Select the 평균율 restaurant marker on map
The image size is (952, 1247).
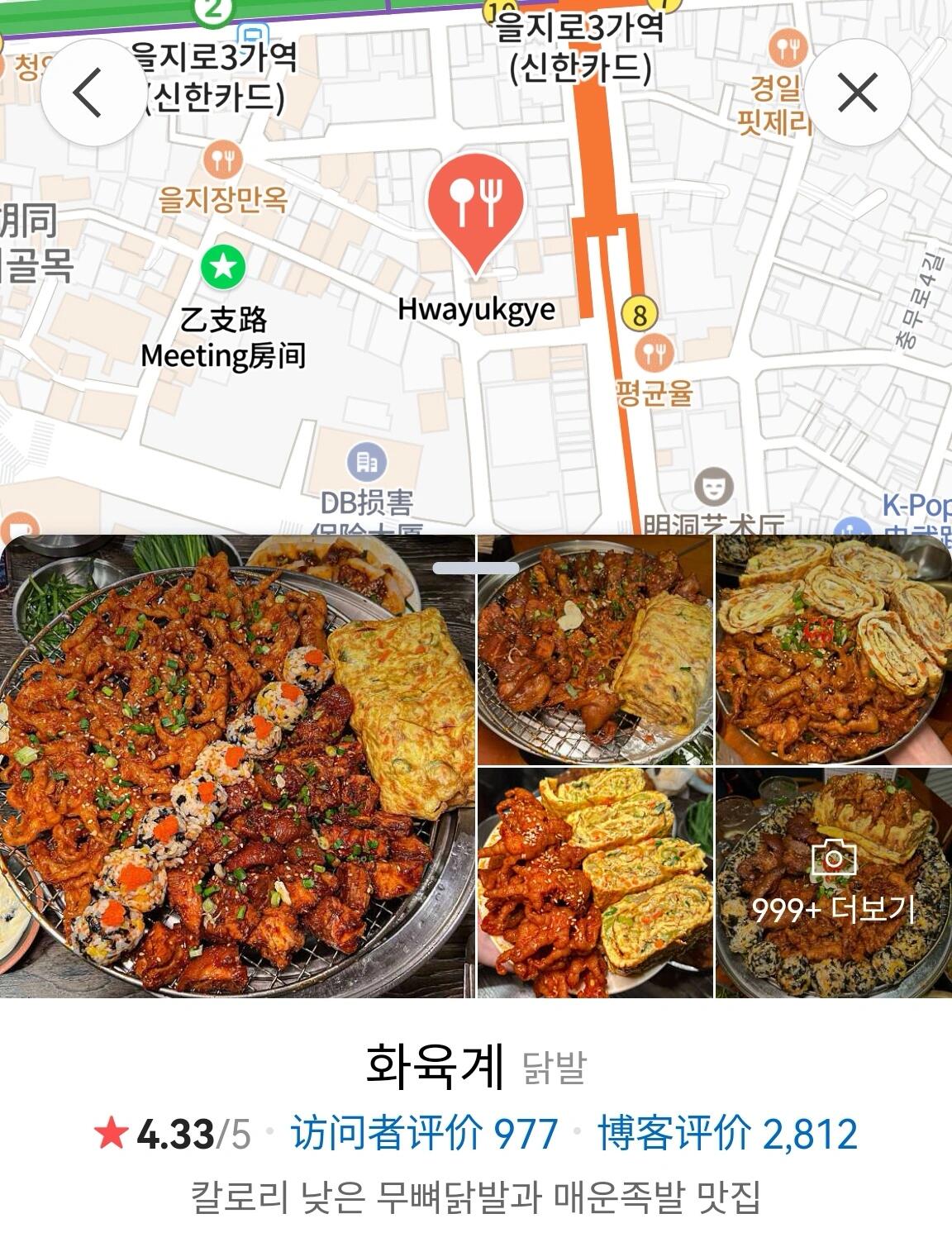tap(654, 354)
